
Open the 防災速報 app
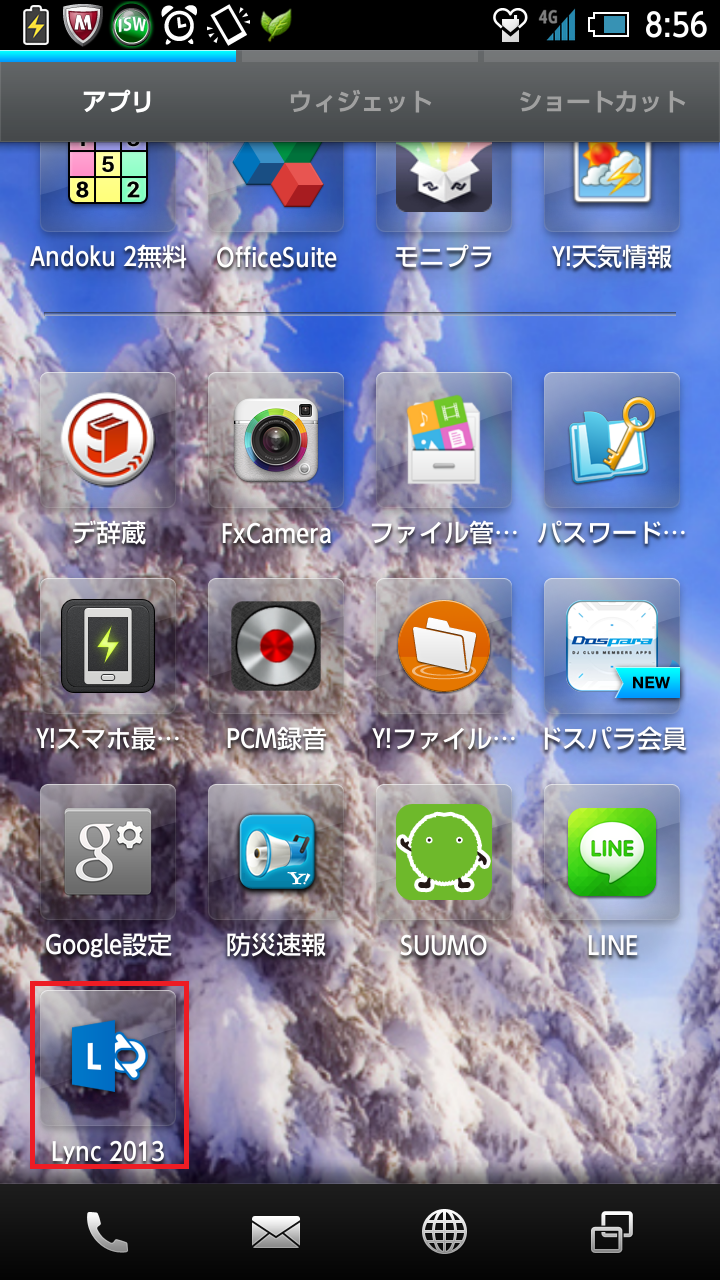(276, 852)
